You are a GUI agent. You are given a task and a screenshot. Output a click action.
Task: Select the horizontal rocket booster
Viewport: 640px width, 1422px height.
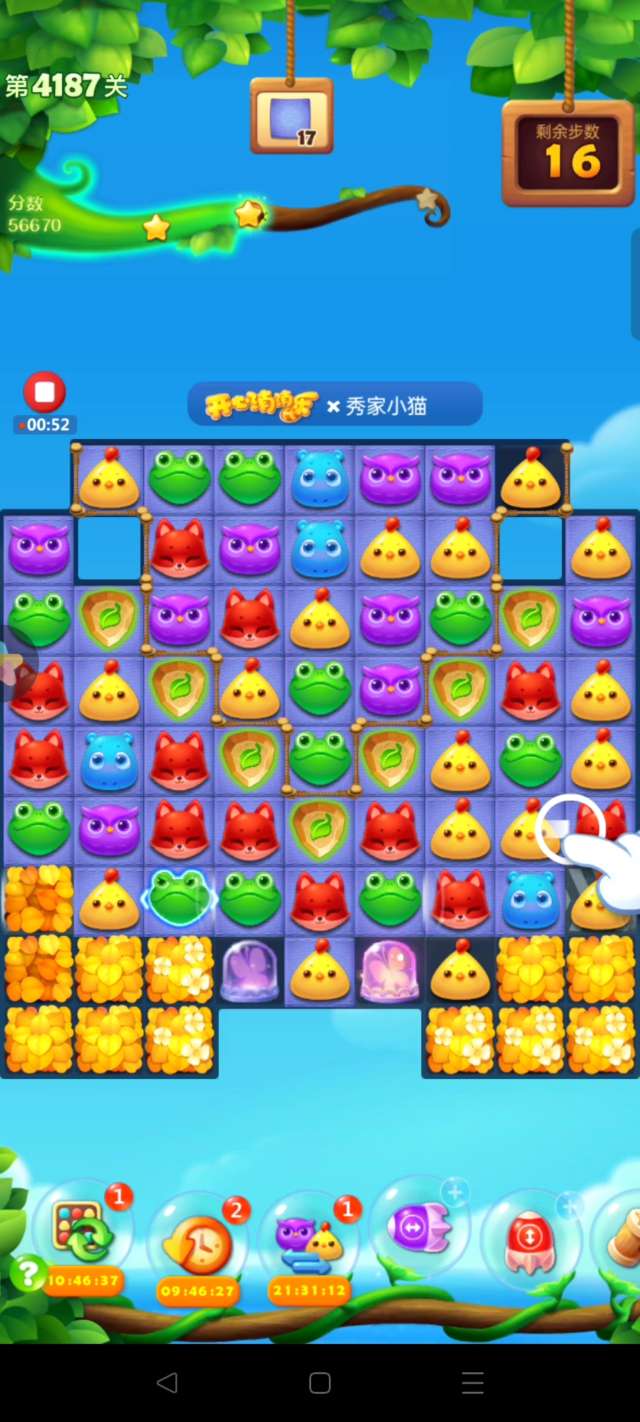click(419, 1227)
